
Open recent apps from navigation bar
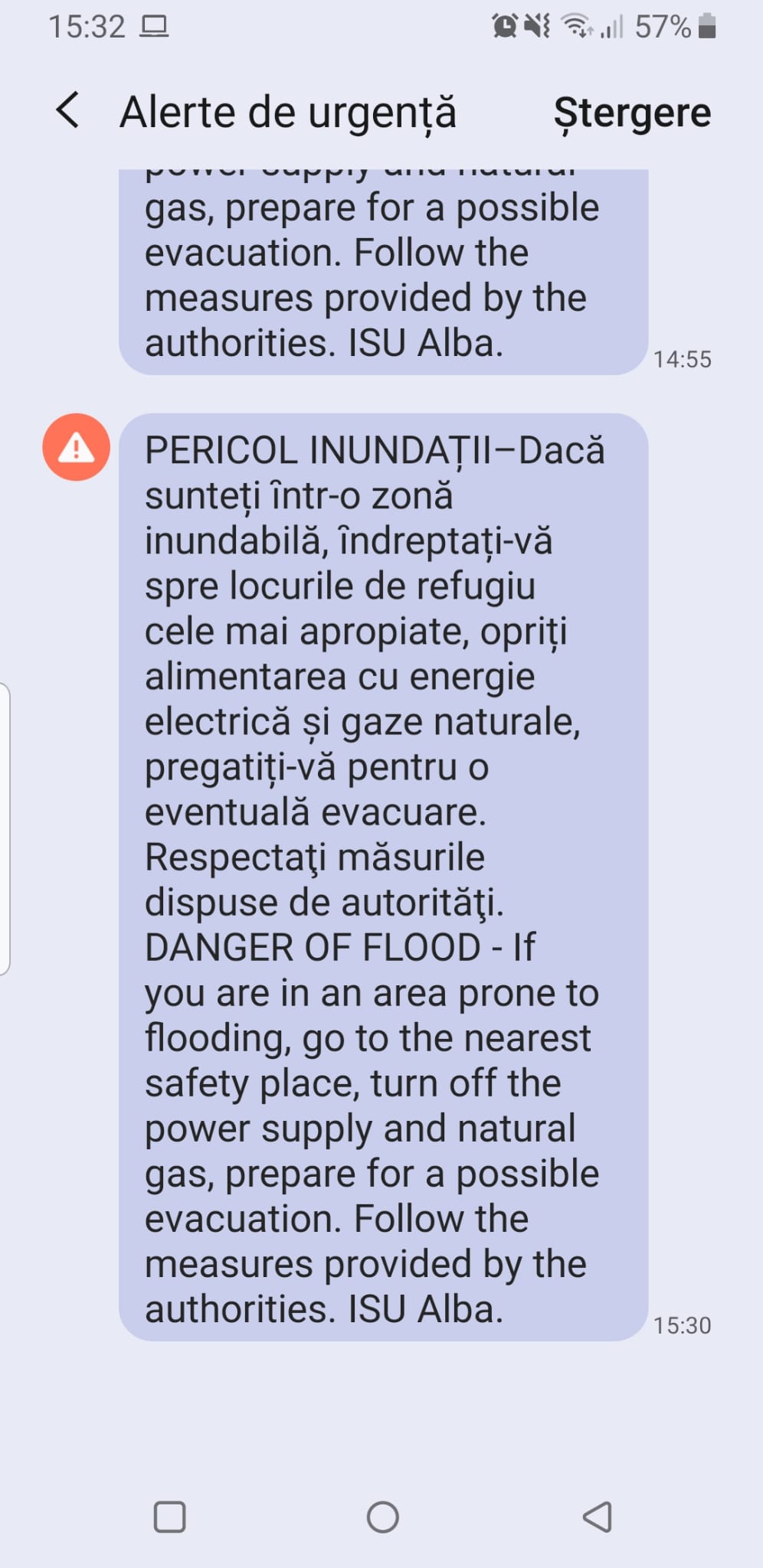point(169,1517)
